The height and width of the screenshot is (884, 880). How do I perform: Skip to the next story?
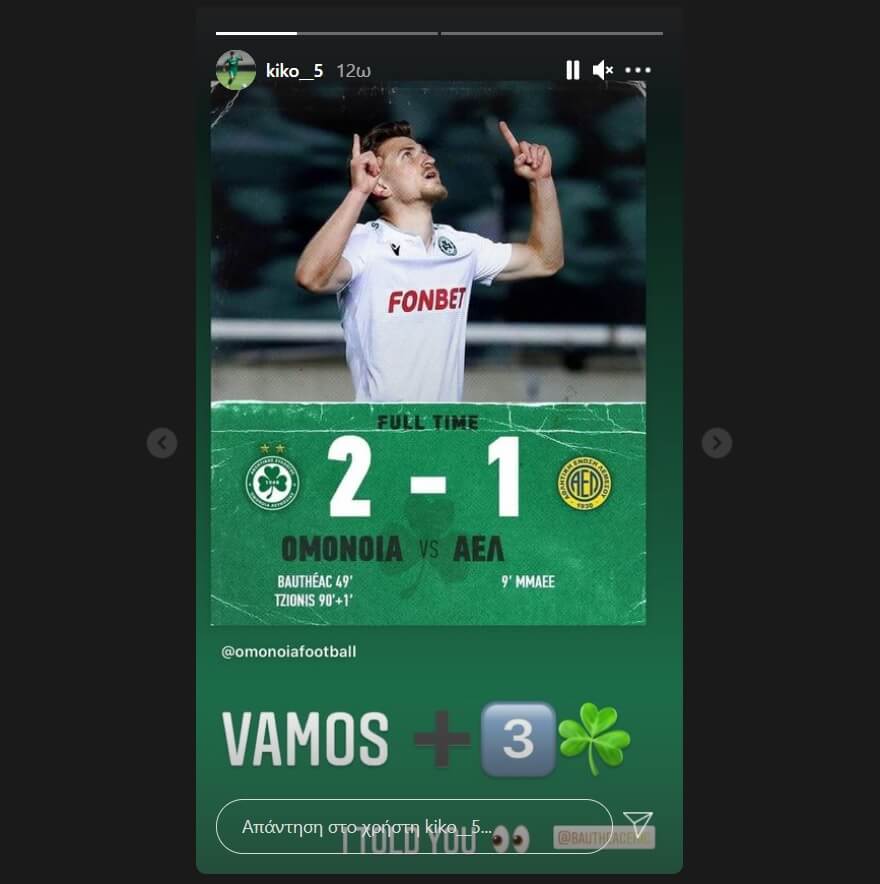(716, 443)
